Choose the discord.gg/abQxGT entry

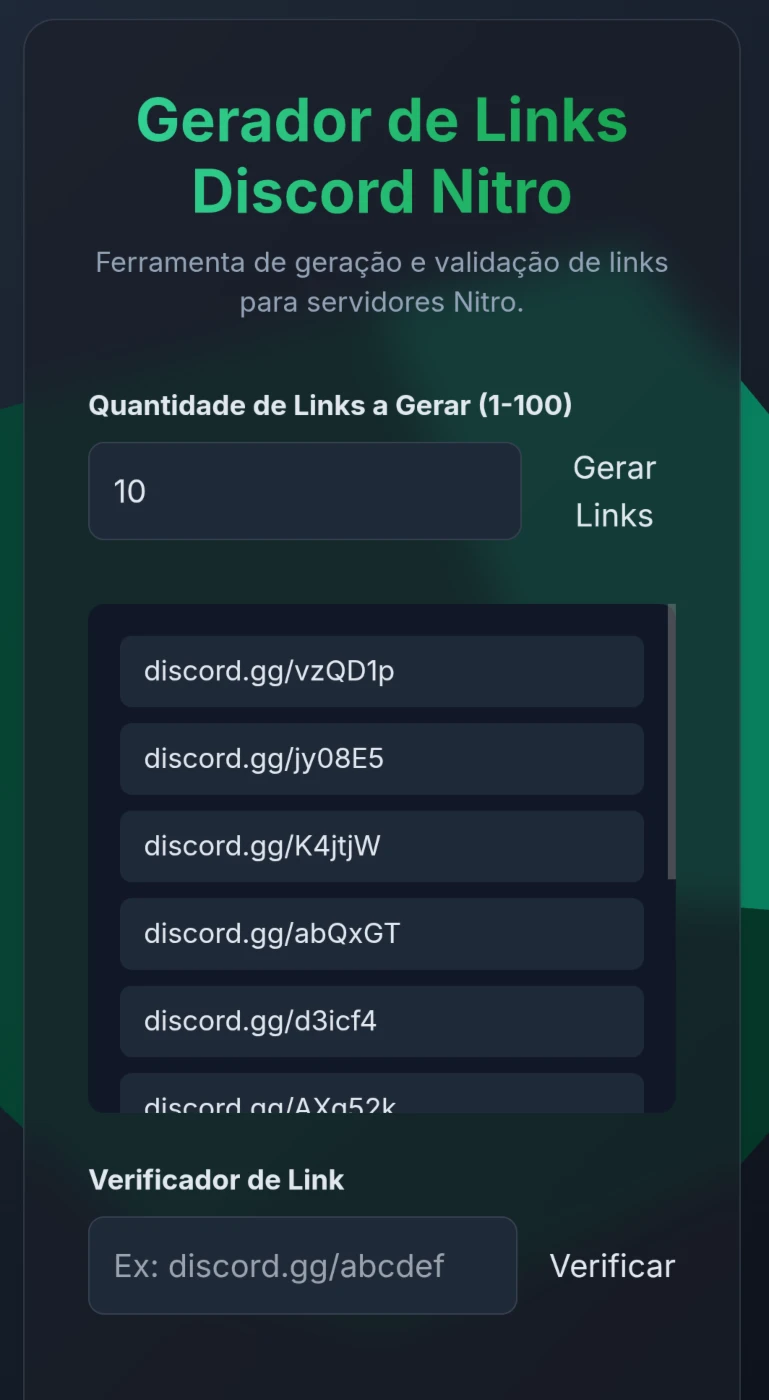coord(382,934)
